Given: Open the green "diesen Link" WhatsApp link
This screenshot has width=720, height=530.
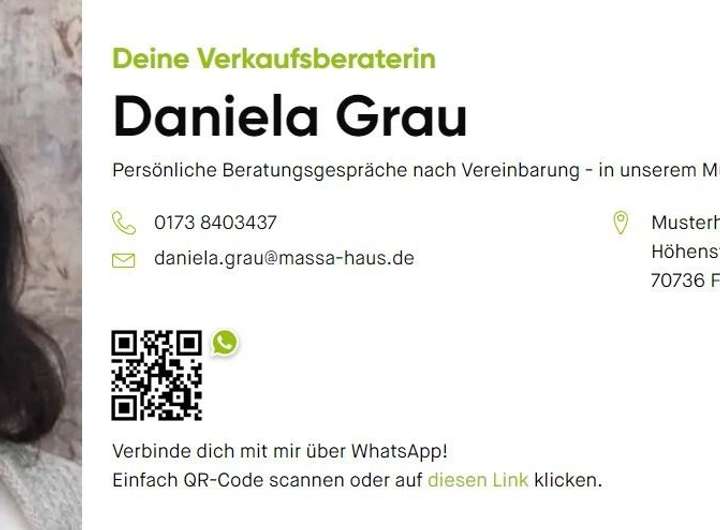Looking at the screenshot, I should [478, 480].
